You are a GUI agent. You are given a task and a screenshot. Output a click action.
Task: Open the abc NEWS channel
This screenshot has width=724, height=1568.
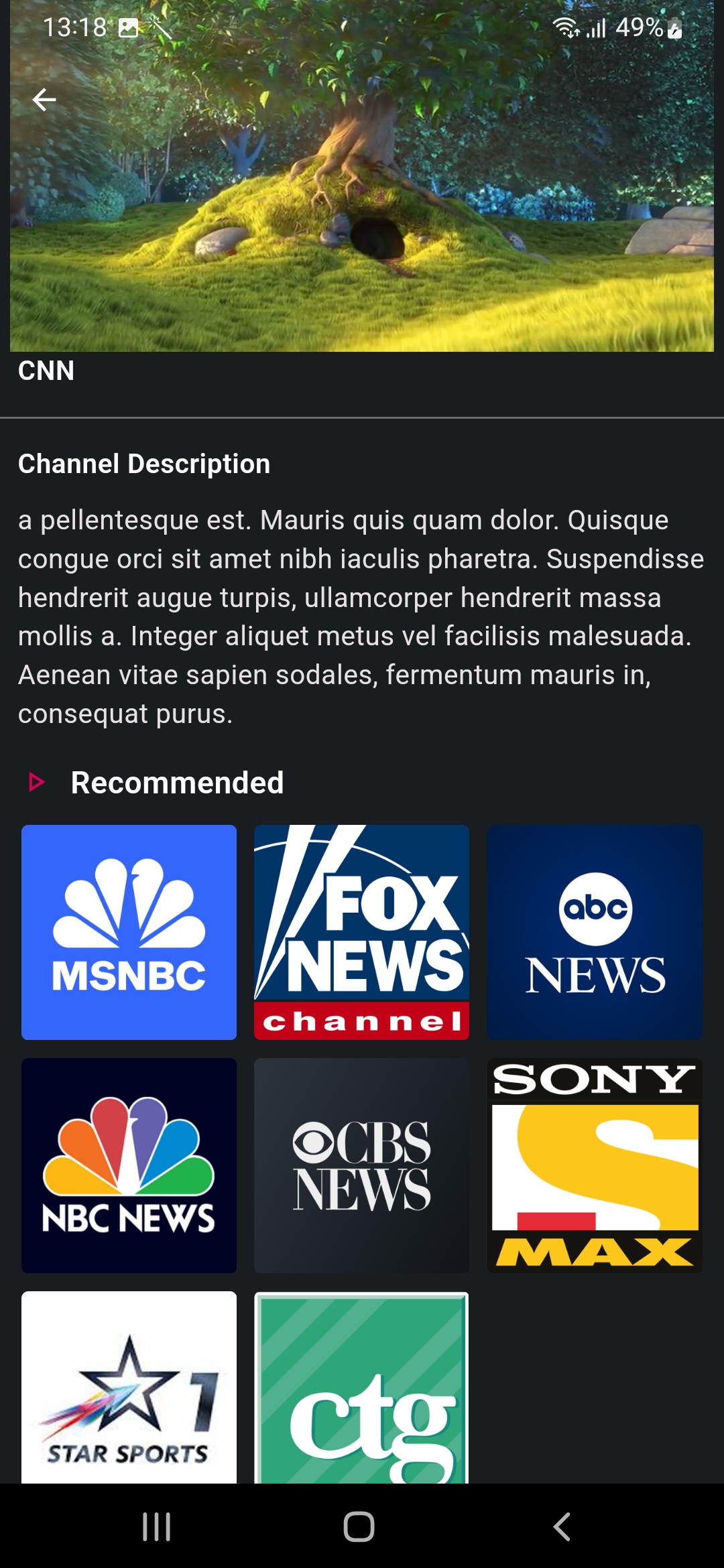click(x=595, y=931)
